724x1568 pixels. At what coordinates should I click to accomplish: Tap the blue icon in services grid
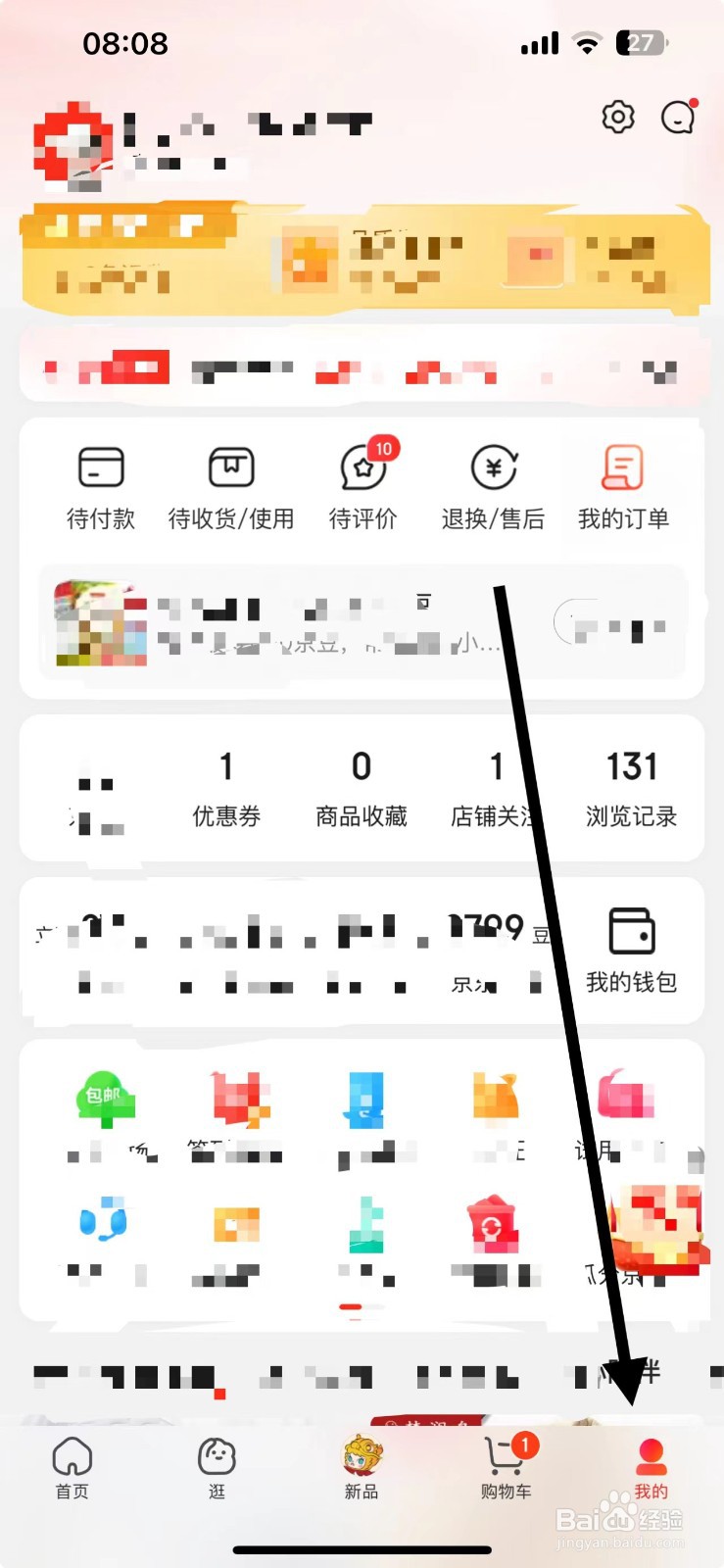364,1098
